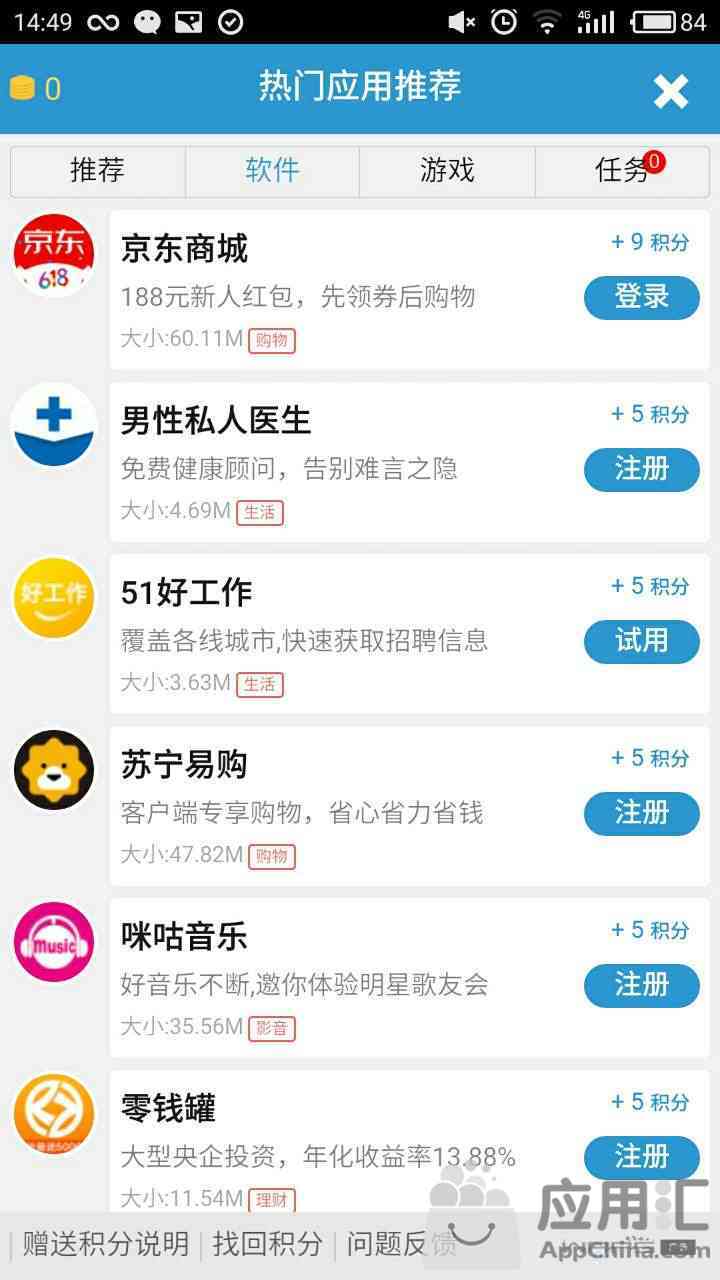720x1280 pixels.
Task: Tap 注册 for 男性私人医生
Action: click(x=642, y=469)
